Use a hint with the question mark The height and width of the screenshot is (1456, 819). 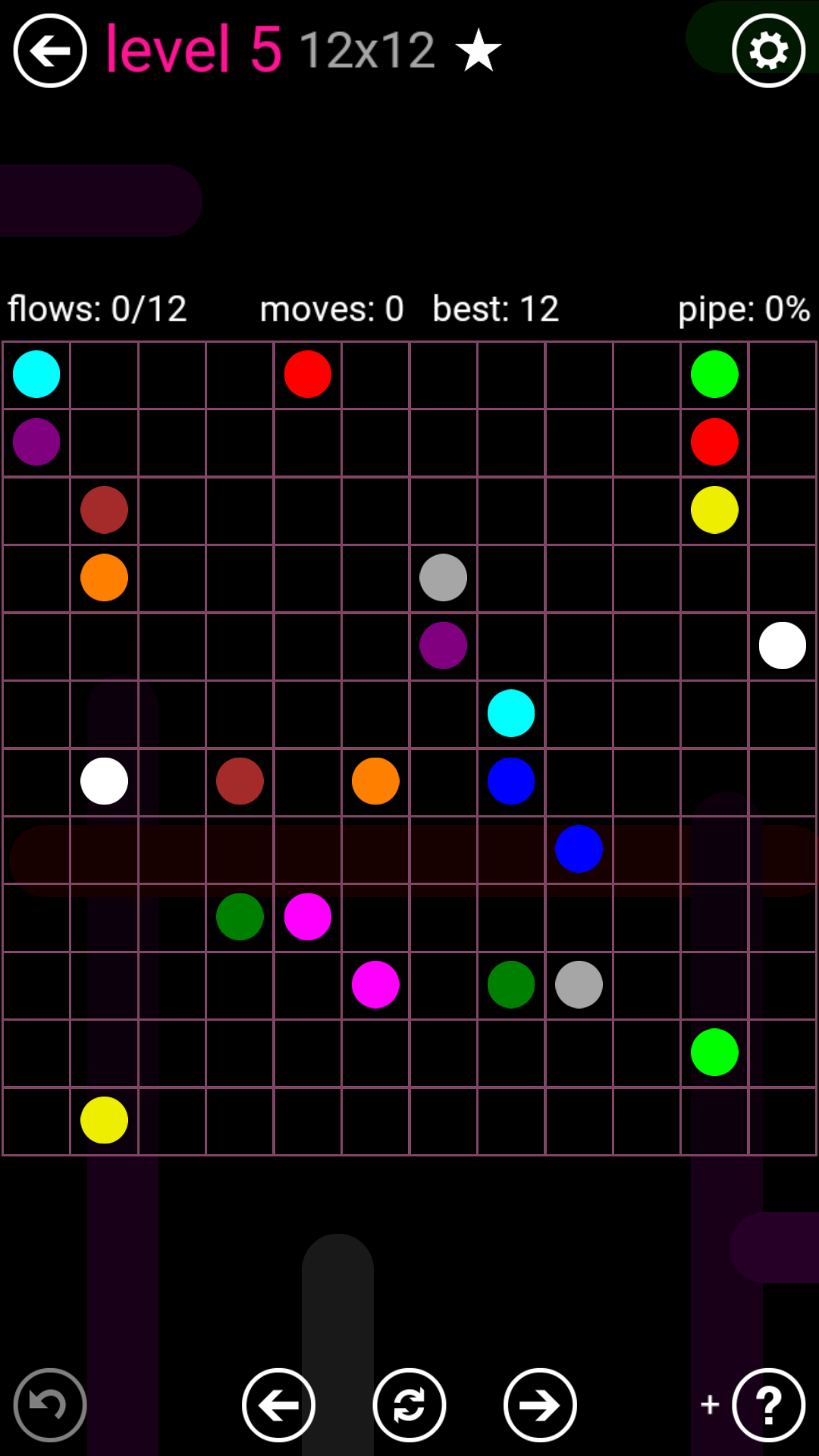click(x=768, y=1405)
